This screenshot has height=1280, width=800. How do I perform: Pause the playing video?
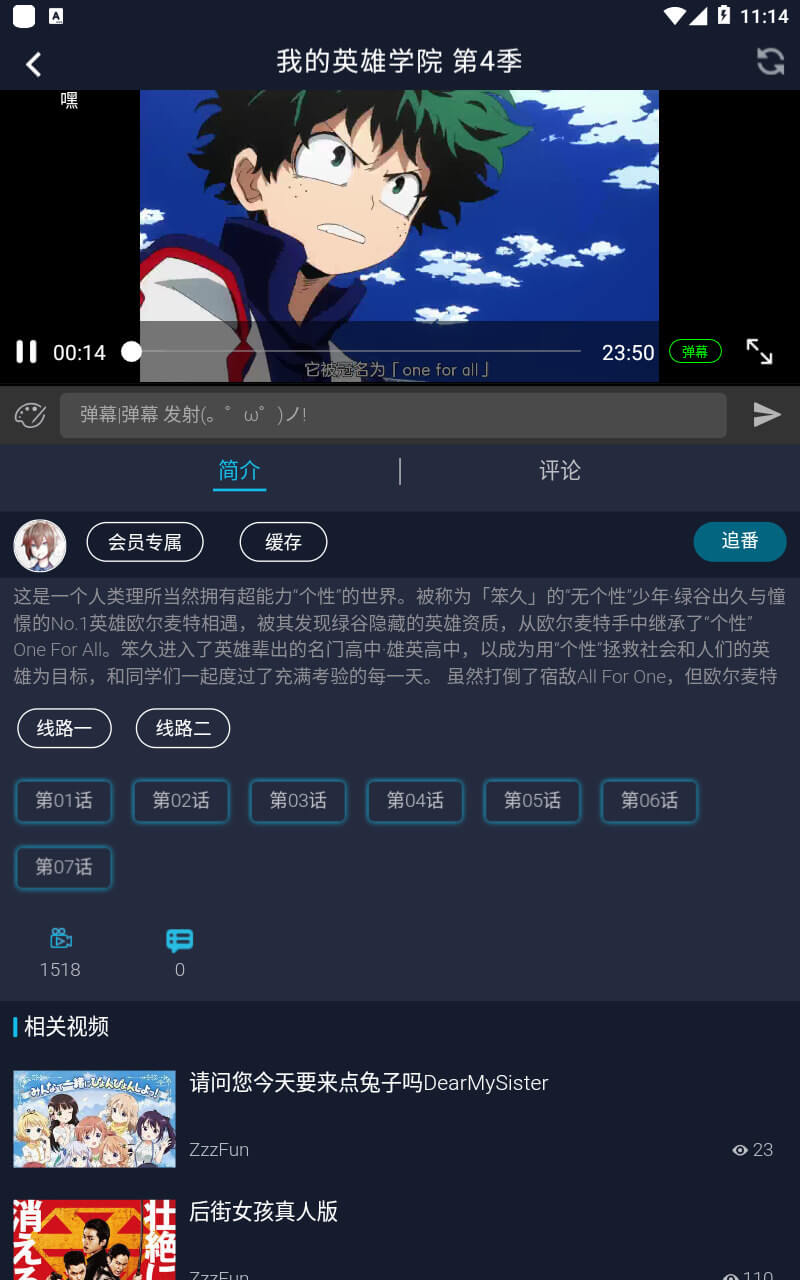26,352
